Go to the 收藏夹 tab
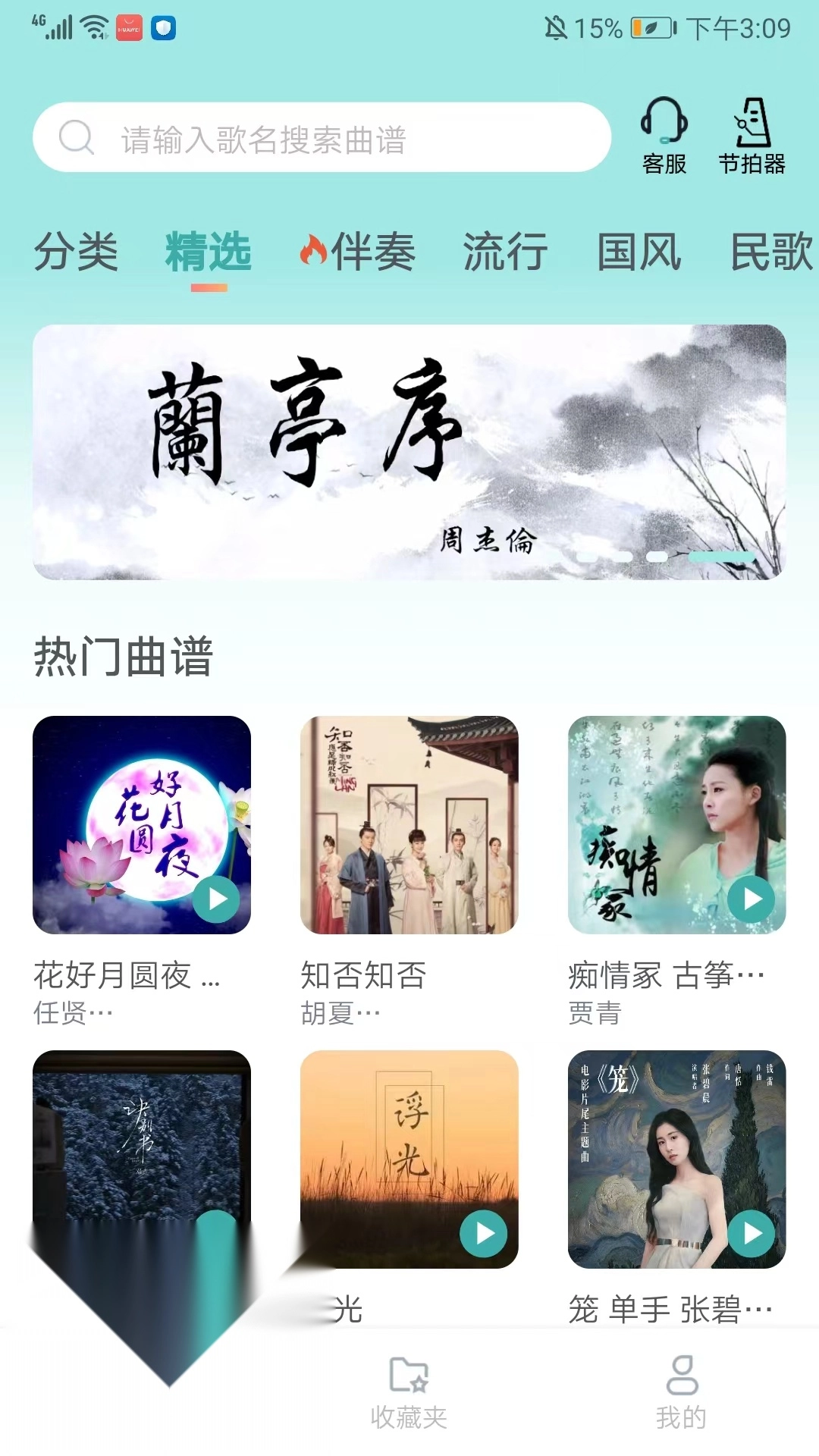The width and height of the screenshot is (819, 1456). [409, 1394]
